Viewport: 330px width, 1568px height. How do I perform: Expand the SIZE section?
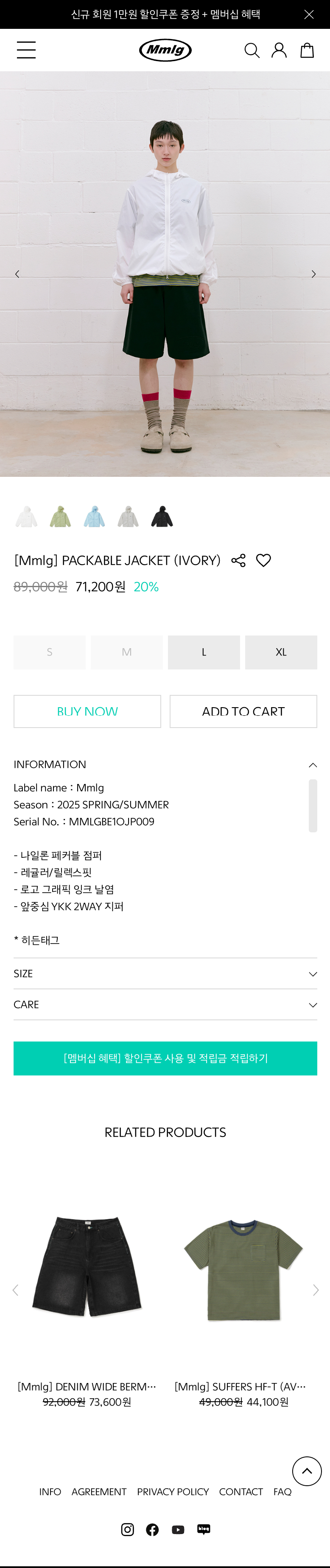point(312,974)
